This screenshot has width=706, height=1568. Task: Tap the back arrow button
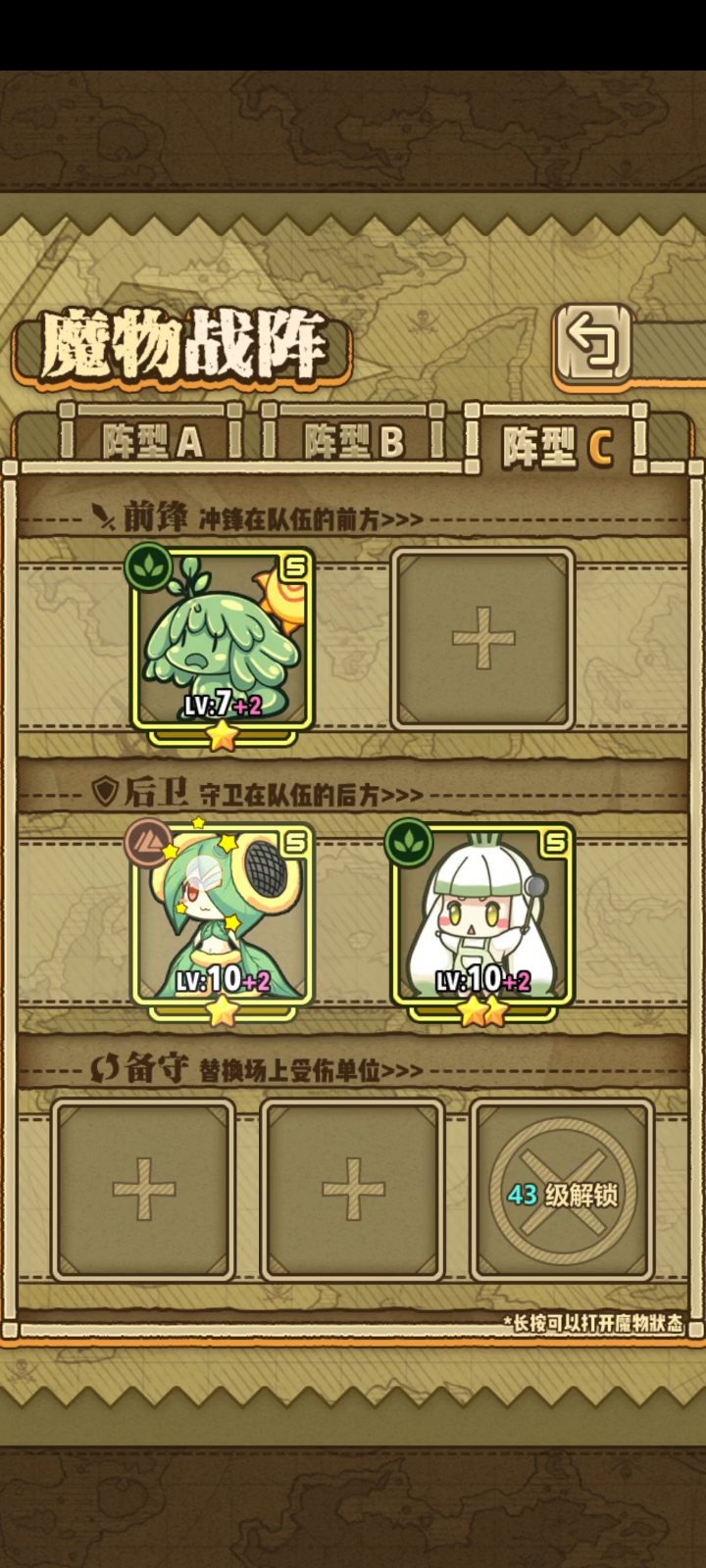coord(594,343)
